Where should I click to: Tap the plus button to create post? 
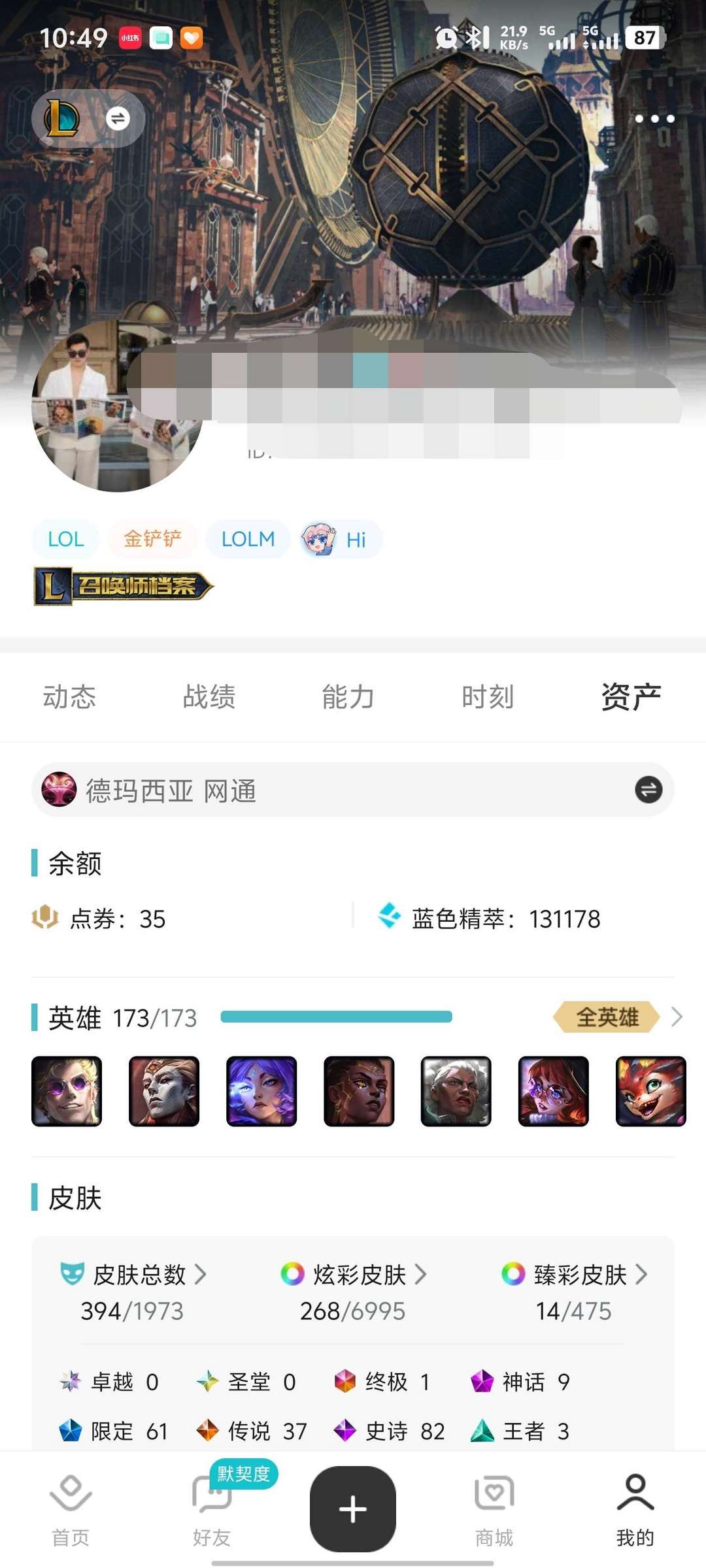pos(353,1509)
